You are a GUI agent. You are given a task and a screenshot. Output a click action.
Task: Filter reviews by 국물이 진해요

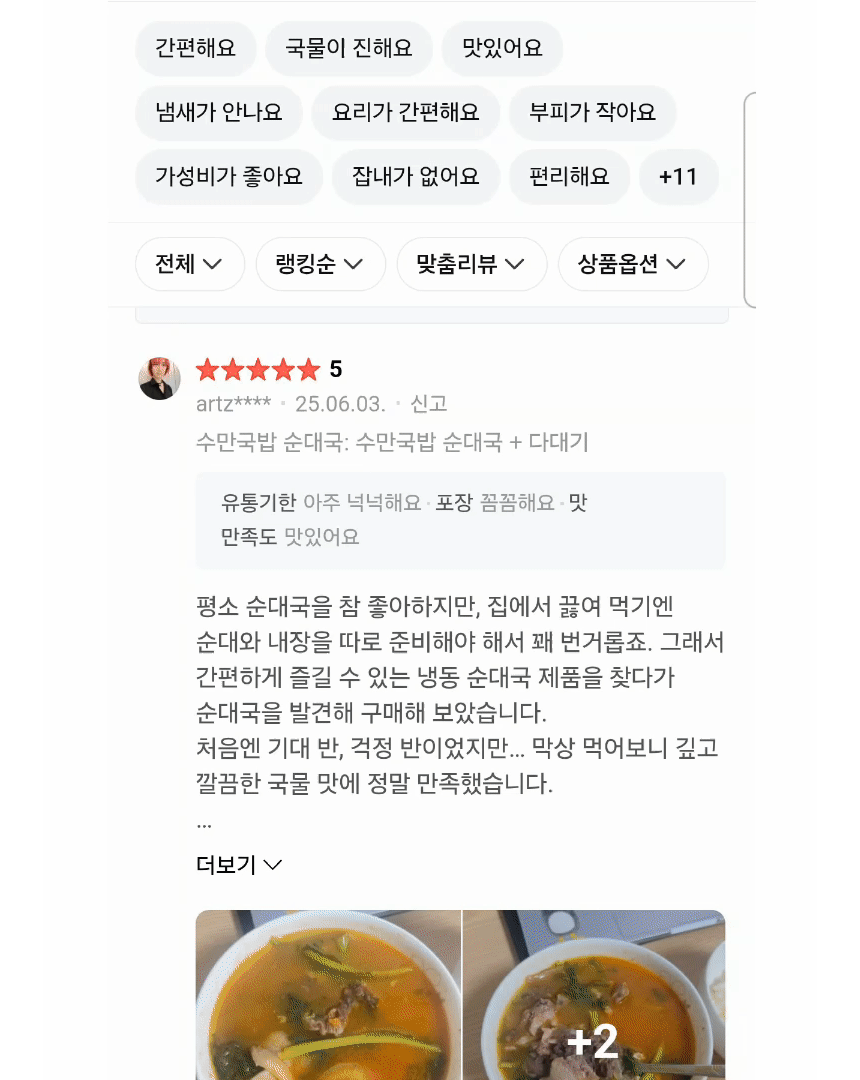349,48
